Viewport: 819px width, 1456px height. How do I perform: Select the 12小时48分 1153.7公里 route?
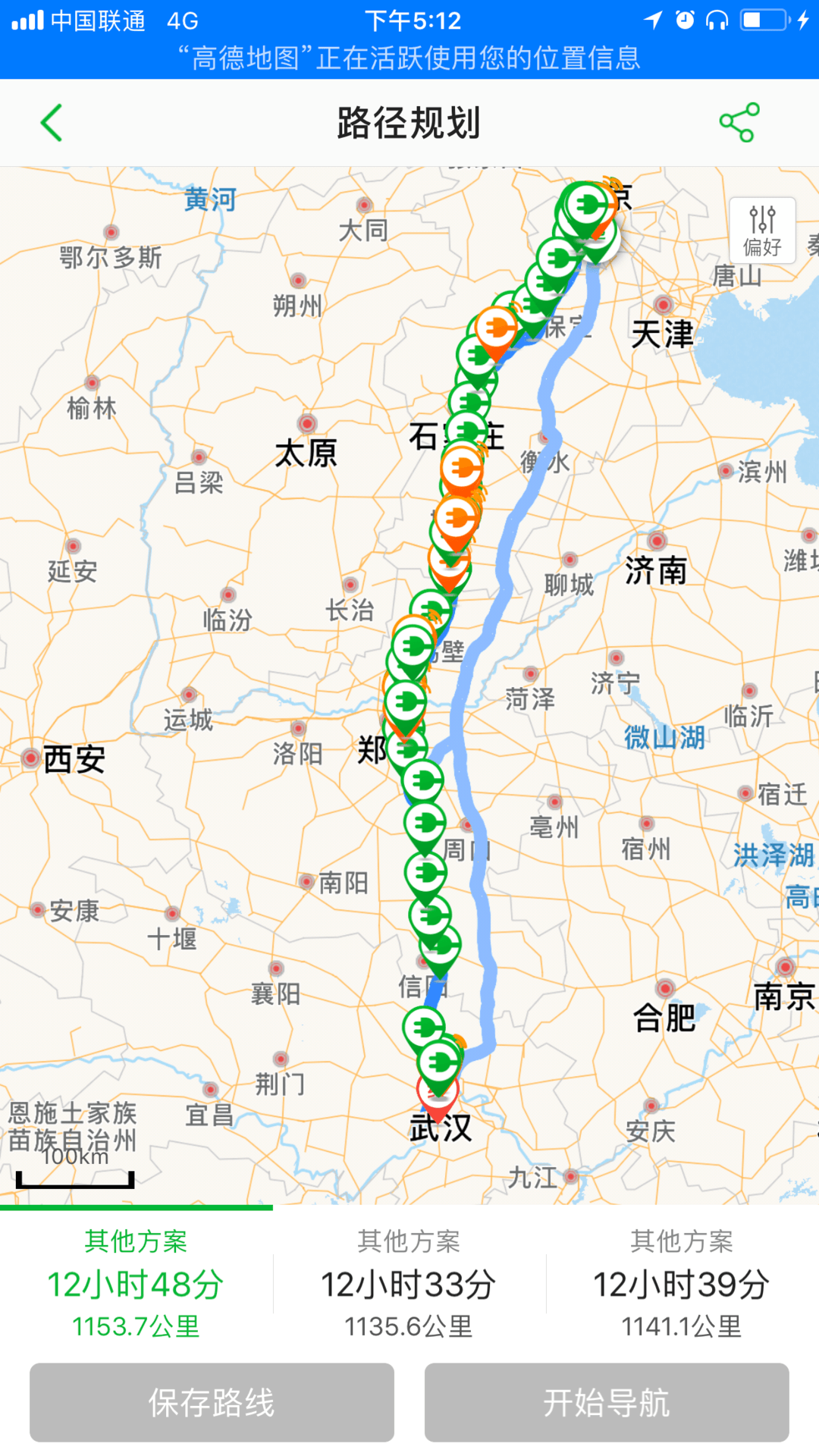(136, 1283)
